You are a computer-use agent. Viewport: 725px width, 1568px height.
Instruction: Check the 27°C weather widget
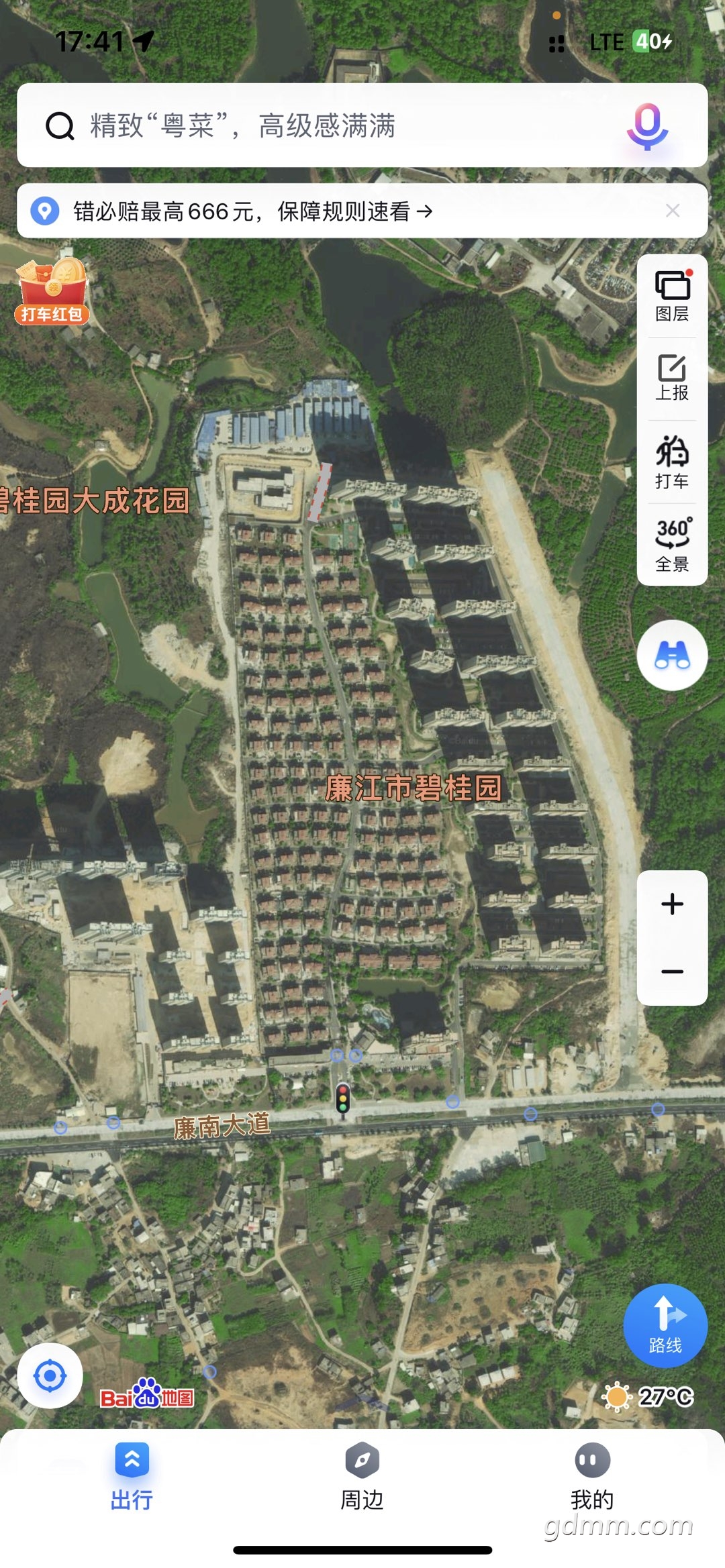click(648, 1397)
